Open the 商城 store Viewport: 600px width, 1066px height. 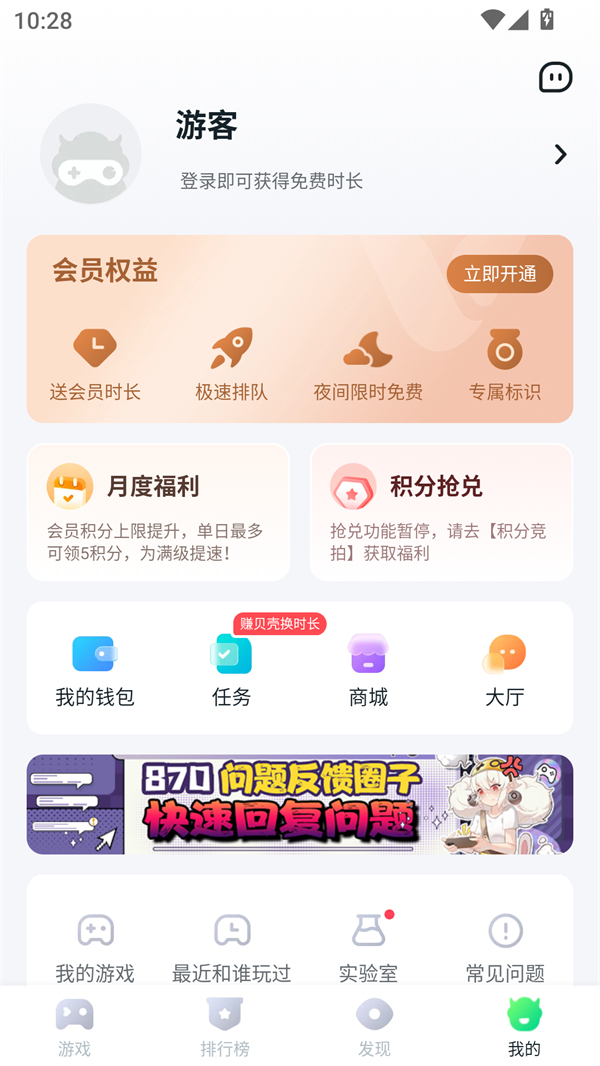[368, 668]
